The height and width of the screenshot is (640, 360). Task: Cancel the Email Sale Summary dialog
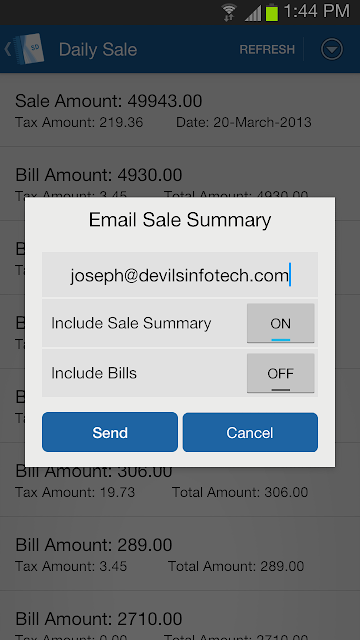[x=250, y=432]
